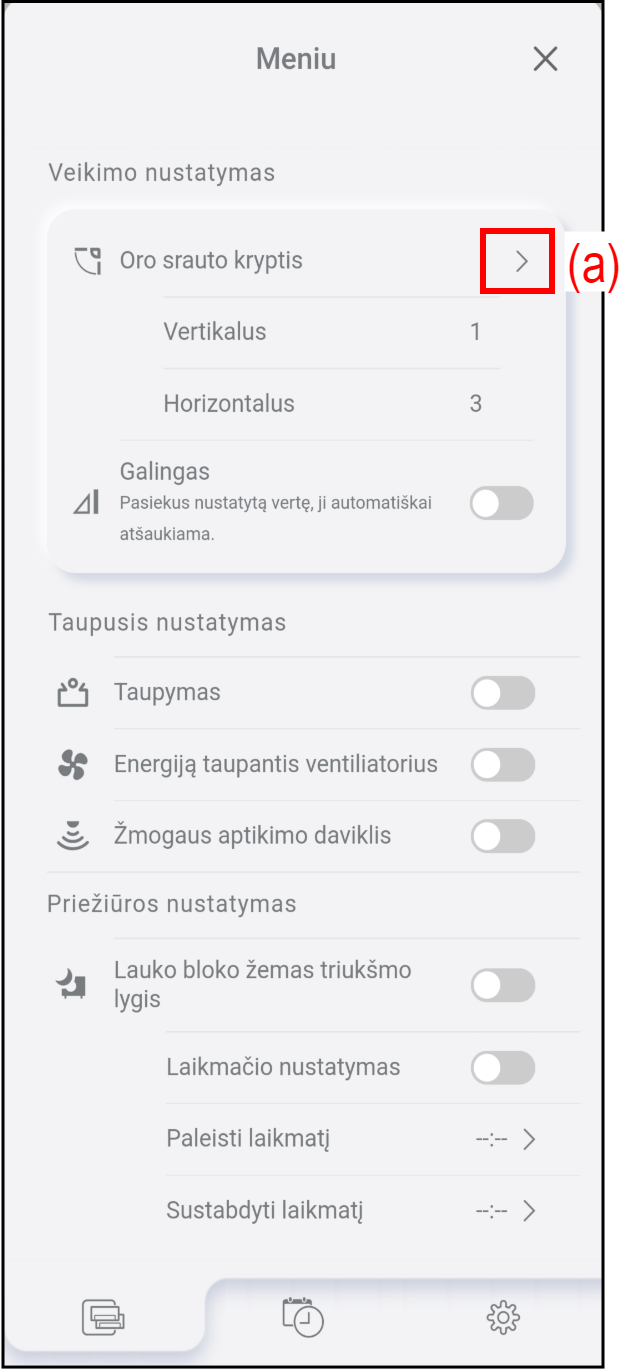
Task: Open the settings gear tab
Action: pos(503,1318)
